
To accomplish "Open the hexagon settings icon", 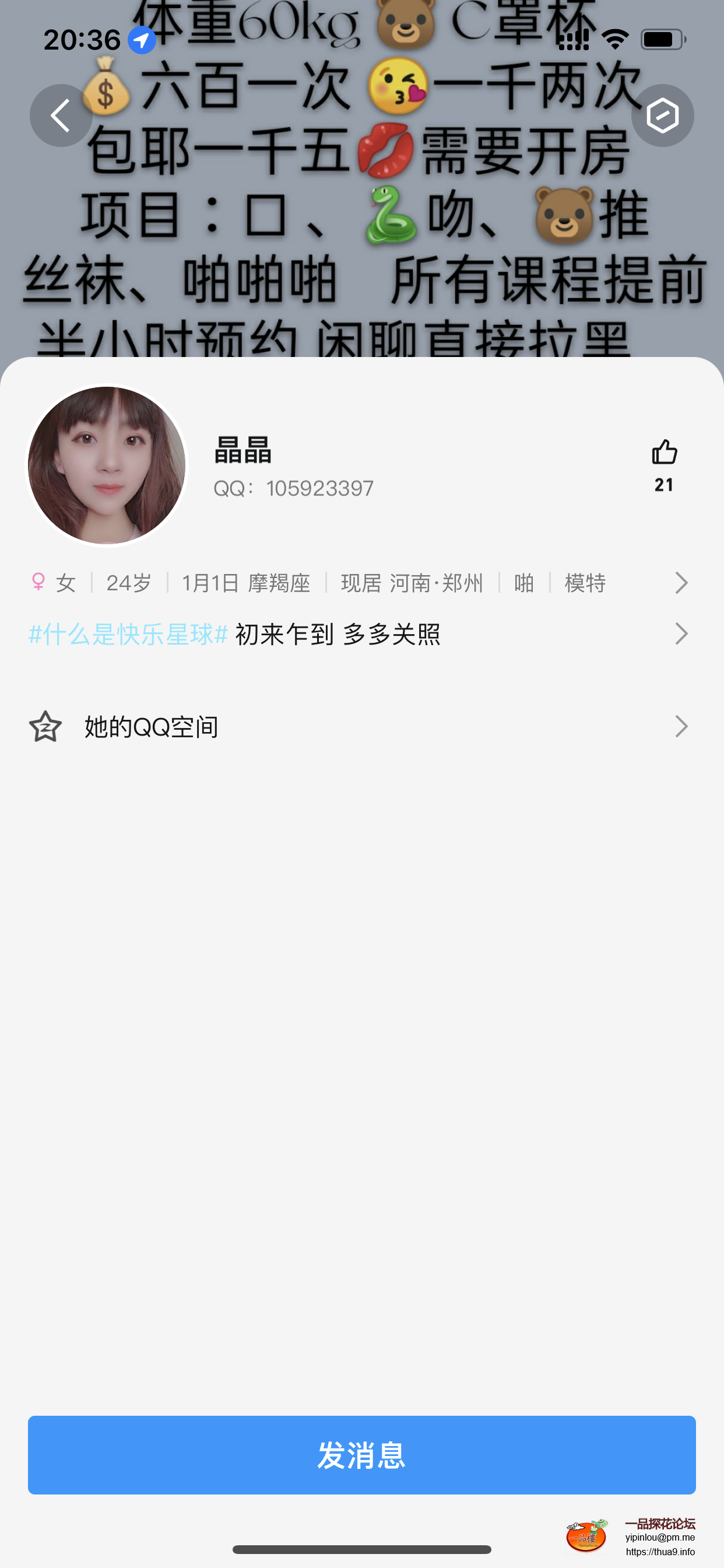I will tap(662, 116).
